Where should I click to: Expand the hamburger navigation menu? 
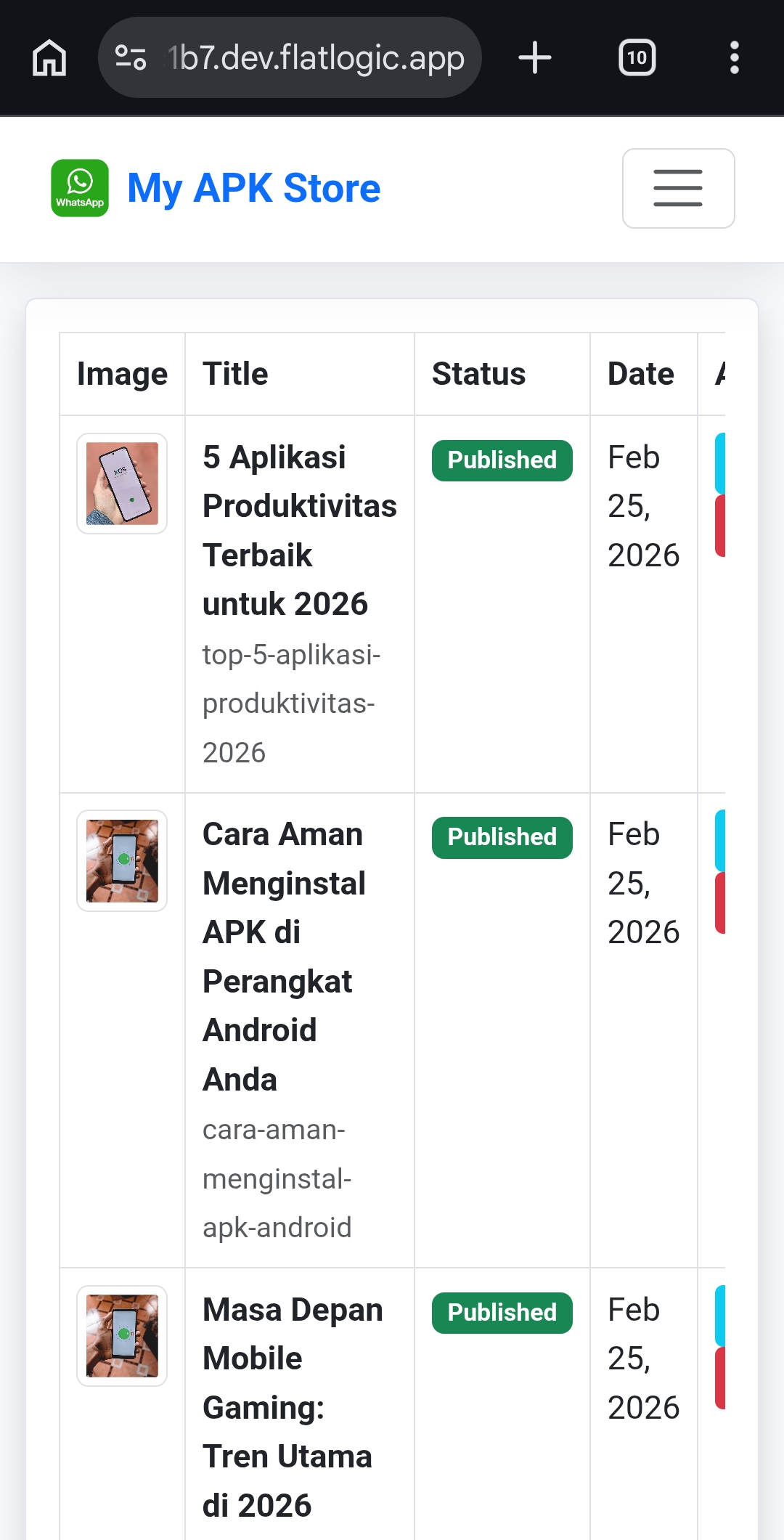(678, 189)
